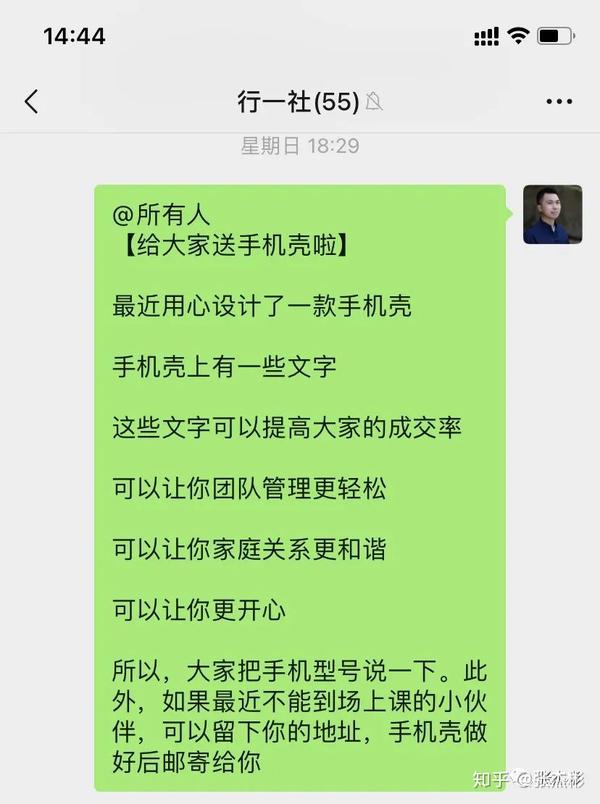
Task: Go back from the 行一社 group chat
Action: (32, 101)
